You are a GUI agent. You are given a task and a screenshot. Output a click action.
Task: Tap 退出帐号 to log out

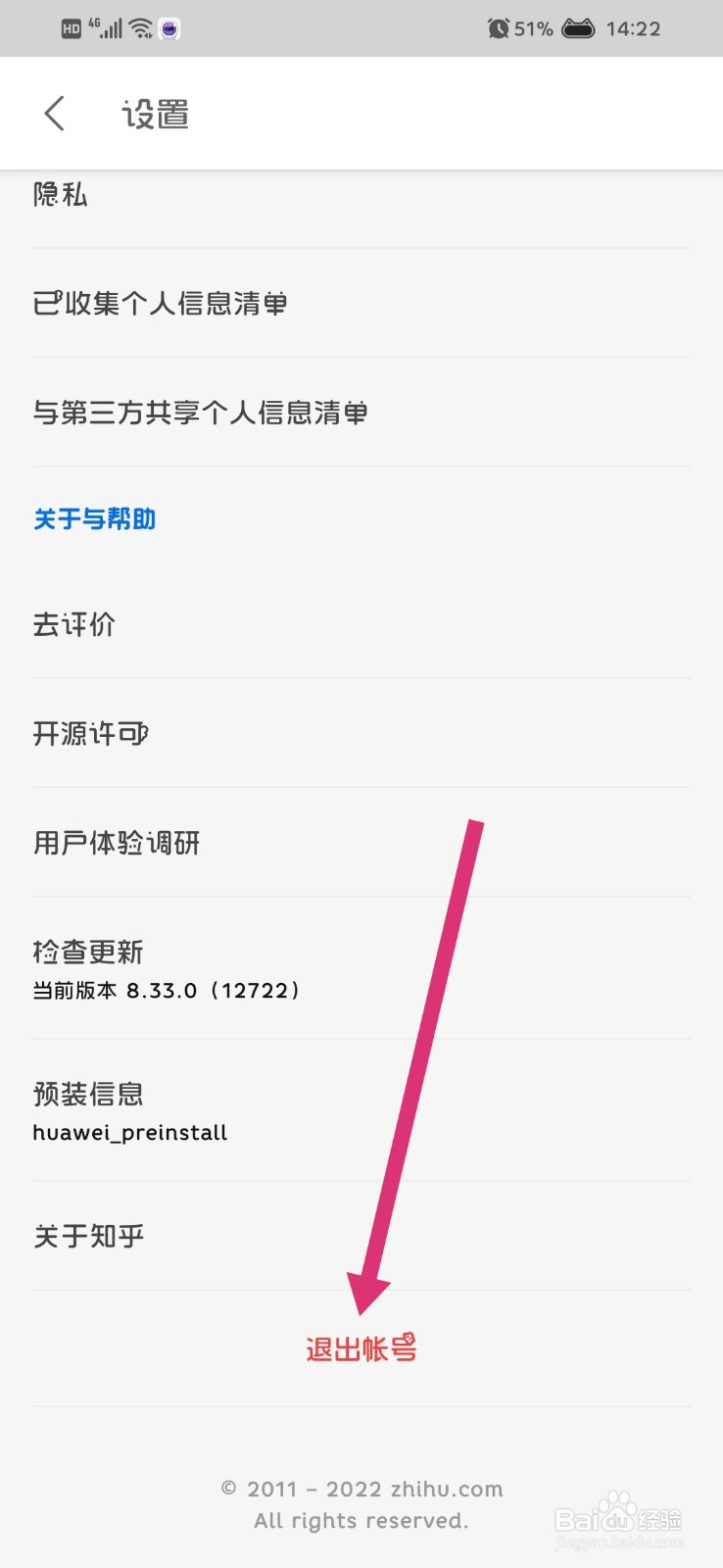pyautogui.click(x=361, y=1348)
